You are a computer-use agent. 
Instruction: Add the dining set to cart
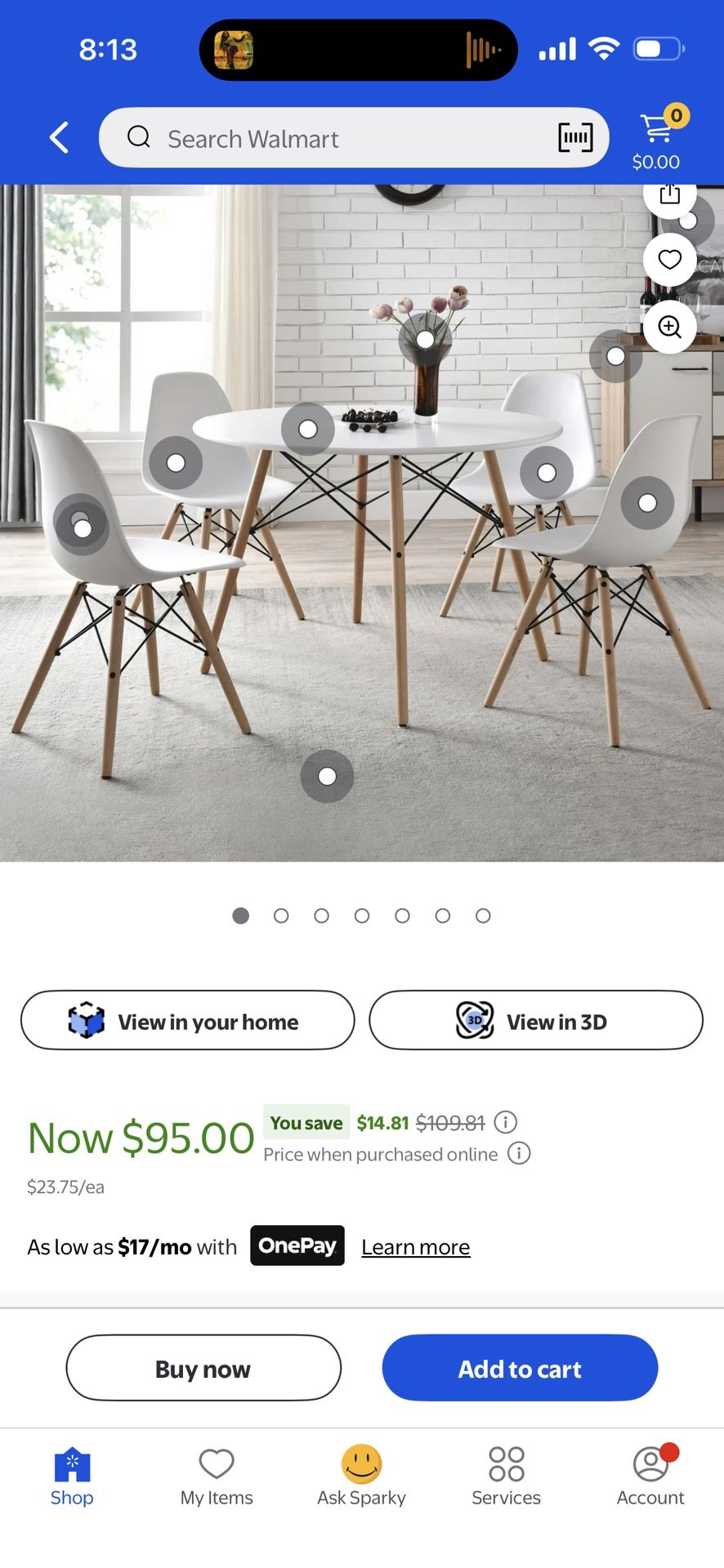pyautogui.click(x=520, y=1369)
